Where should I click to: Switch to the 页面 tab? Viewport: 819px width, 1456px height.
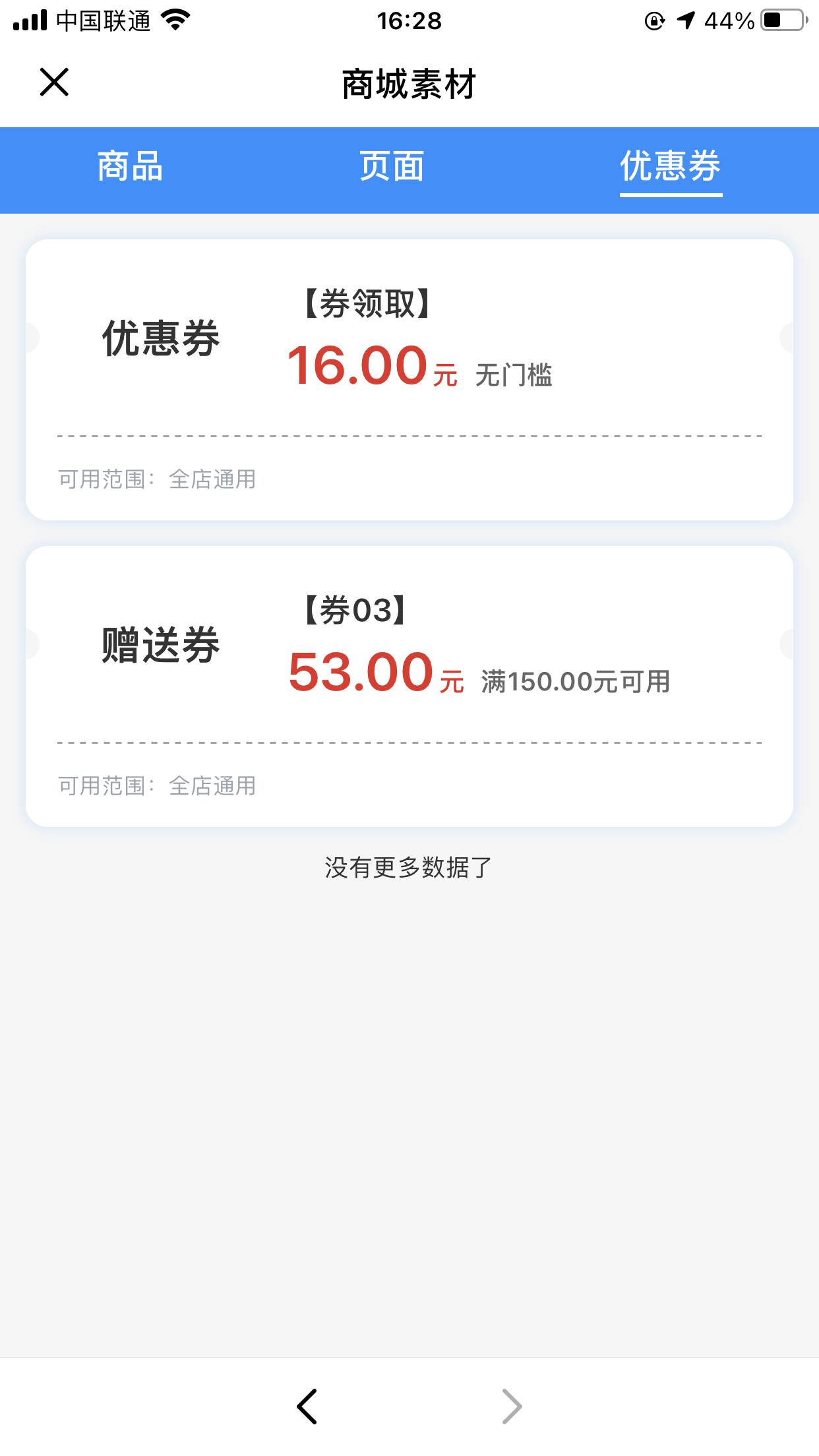392,167
